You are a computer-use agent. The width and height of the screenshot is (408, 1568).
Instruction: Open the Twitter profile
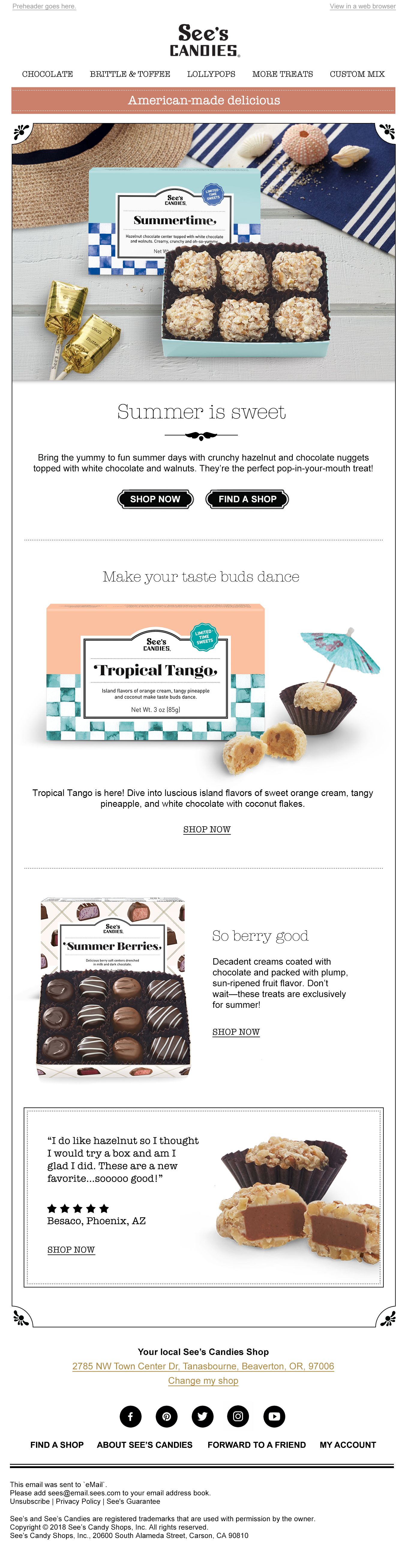[x=203, y=1416]
